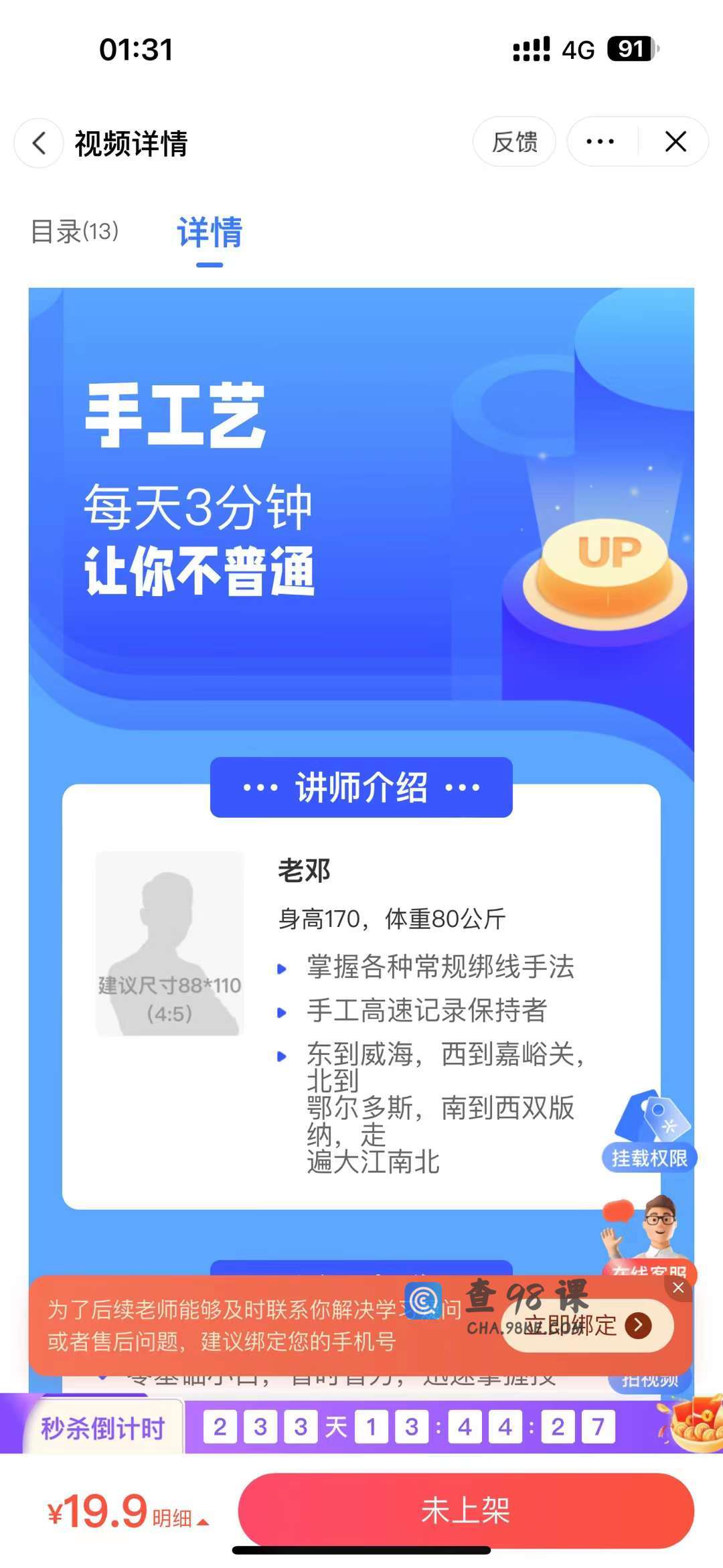The height and width of the screenshot is (1568, 723).
Task: Tap the 未上架 purchase button
Action: [x=466, y=1511]
